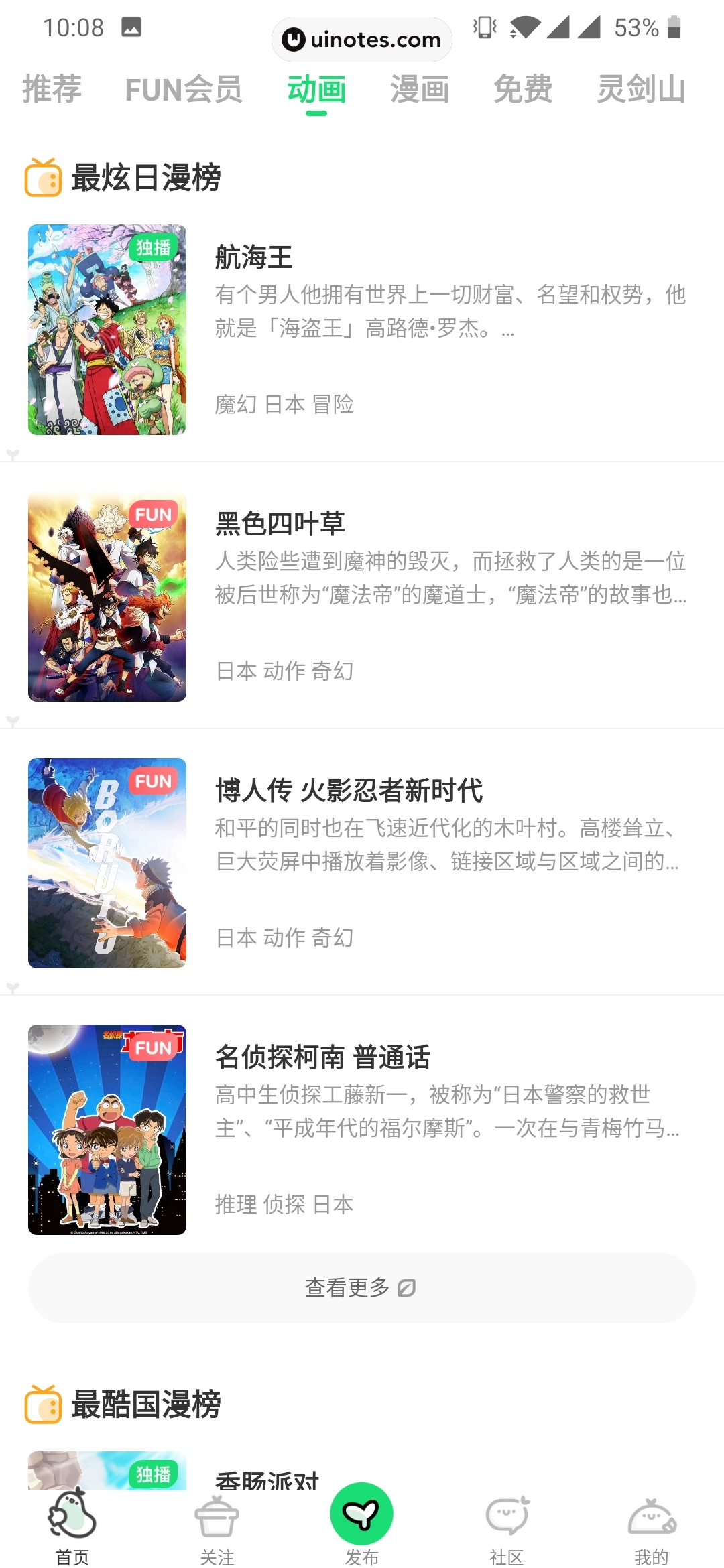
Task: Go to the 首页 home tab
Action: pyautogui.click(x=72, y=1526)
